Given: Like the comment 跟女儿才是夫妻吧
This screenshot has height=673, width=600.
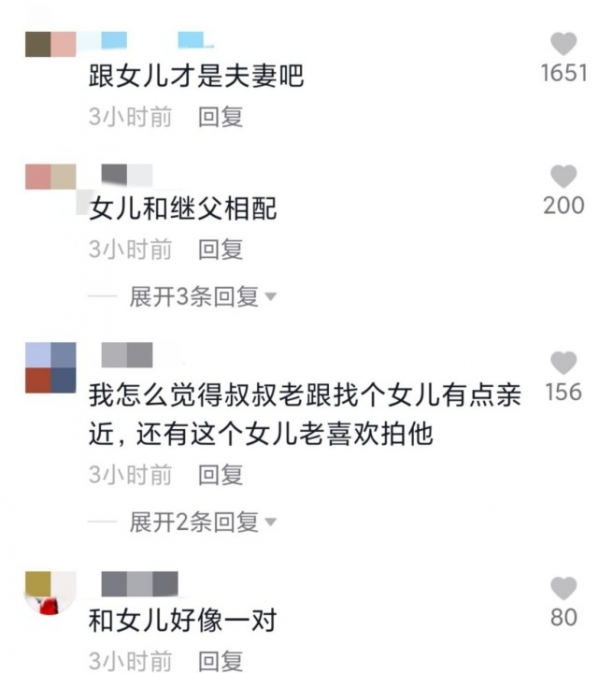Looking at the screenshot, I should point(564,44).
